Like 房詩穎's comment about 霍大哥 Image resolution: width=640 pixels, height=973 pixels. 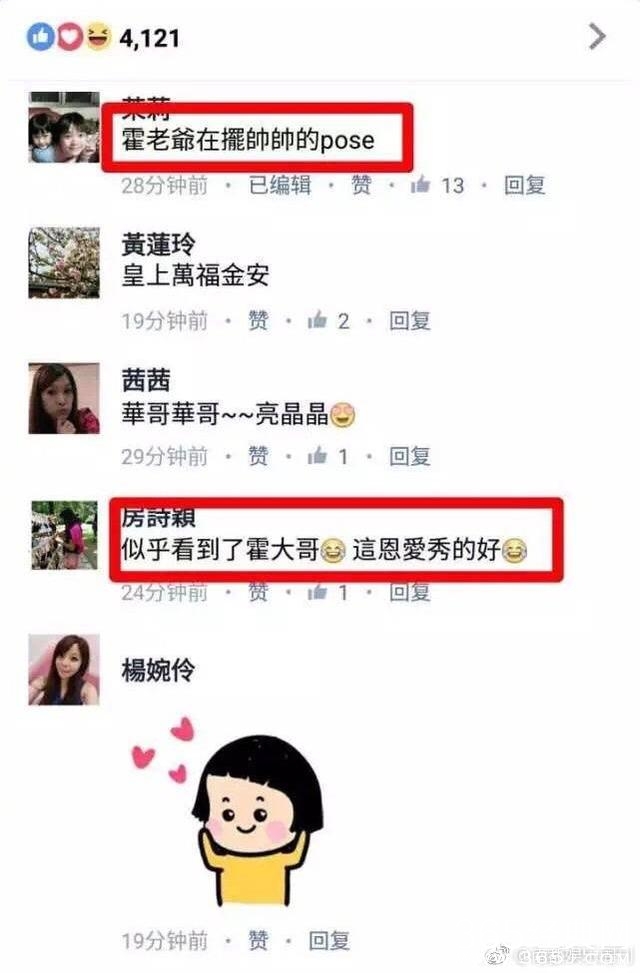pos(258,592)
